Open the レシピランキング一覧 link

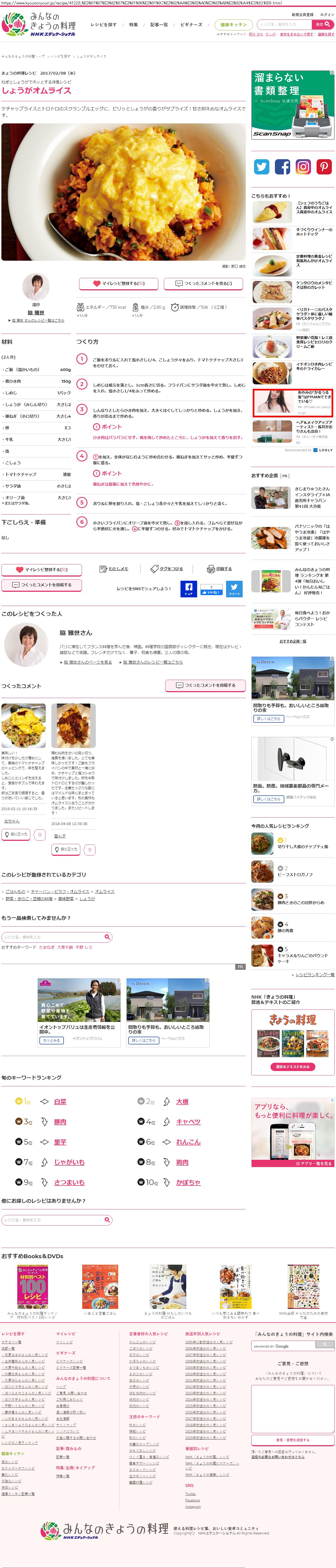pyautogui.click(x=315, y=975)
